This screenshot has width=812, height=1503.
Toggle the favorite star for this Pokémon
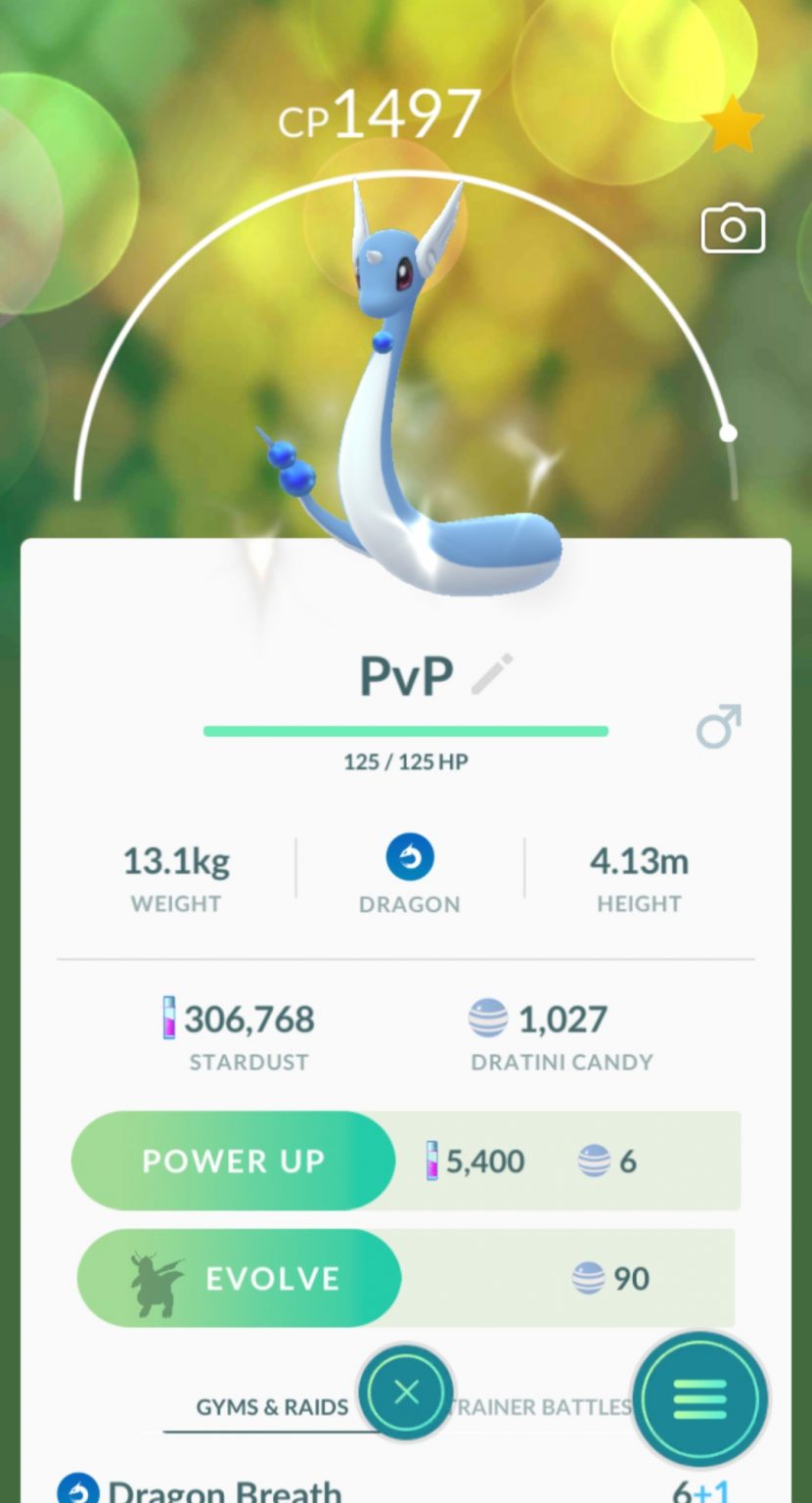click(x=733, y=125)
